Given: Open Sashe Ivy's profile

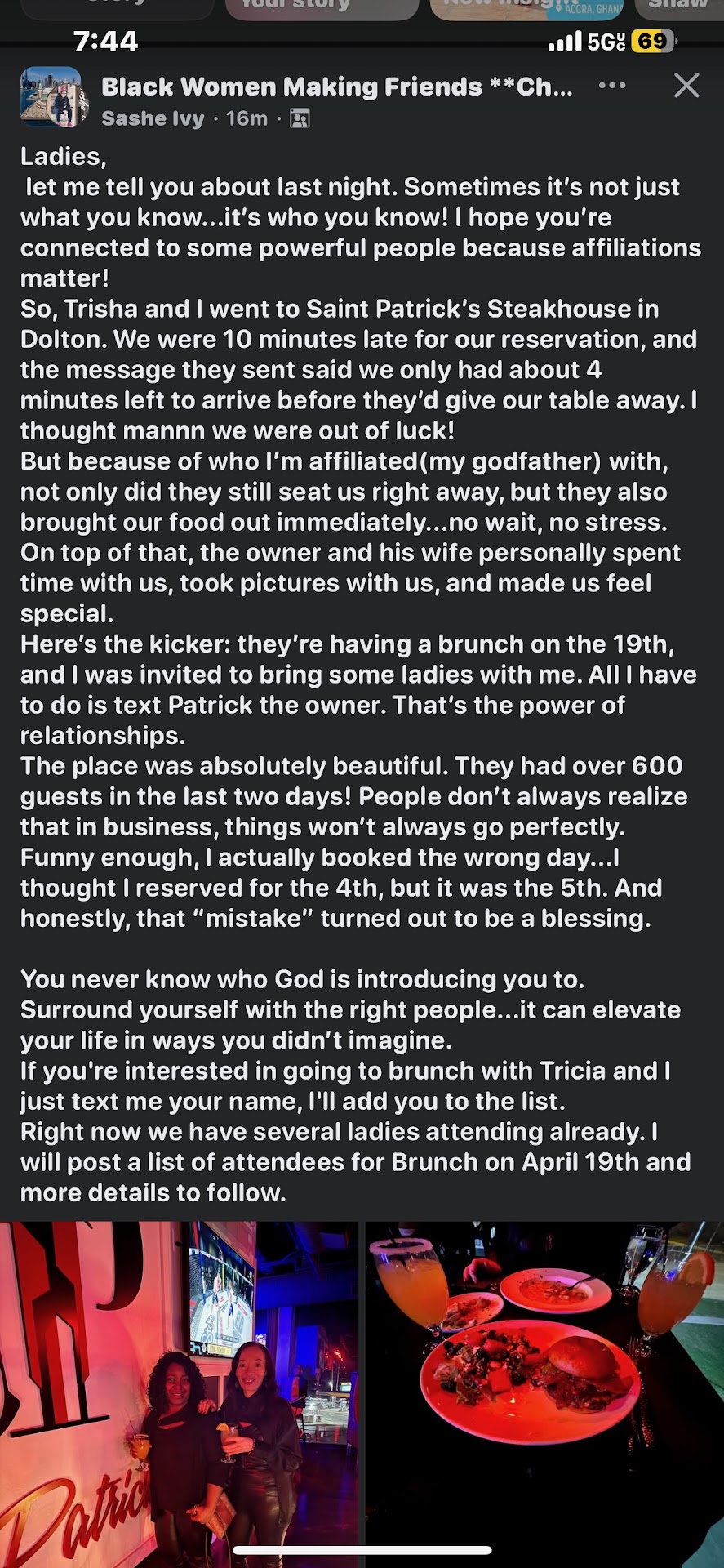Looking at the screenshot, I should (x=153, y=118).
